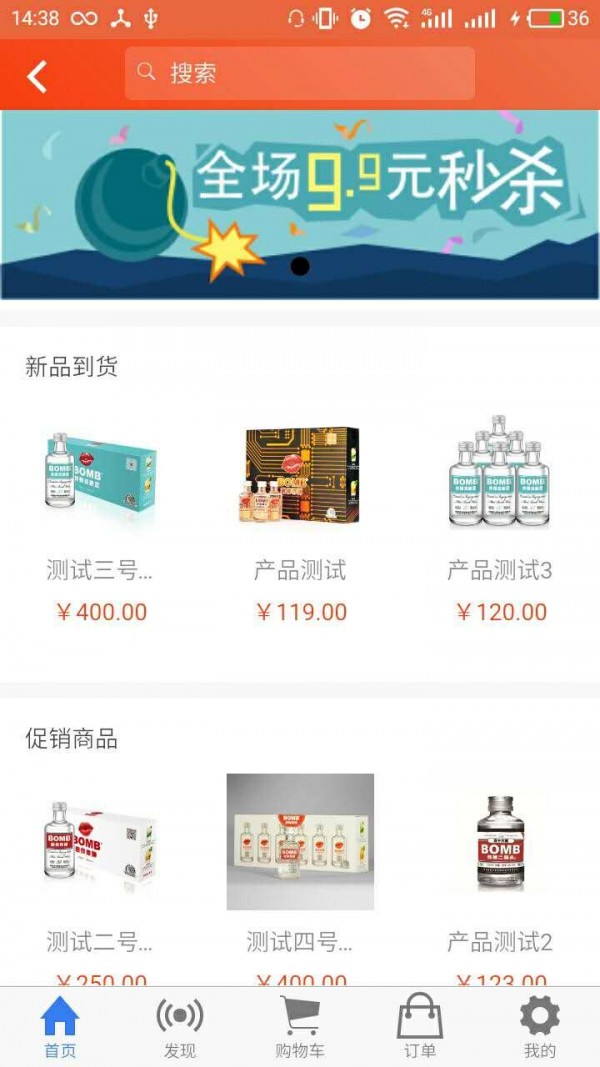The image size is (600, 1067).
Task: Tap the 搜索 search box
Action: click(x=300, y=73)
